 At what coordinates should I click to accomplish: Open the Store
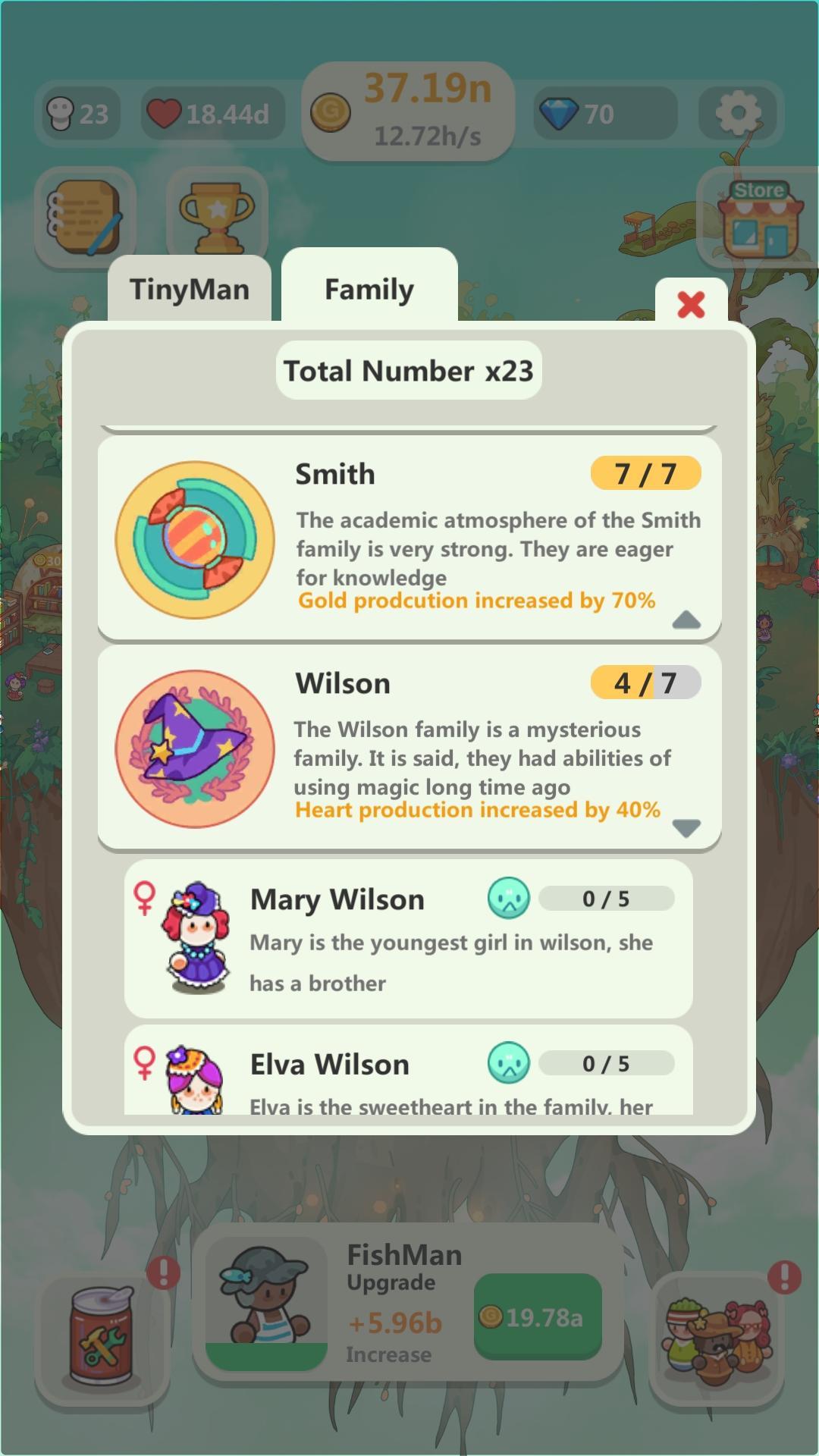[x=760, y=218]
